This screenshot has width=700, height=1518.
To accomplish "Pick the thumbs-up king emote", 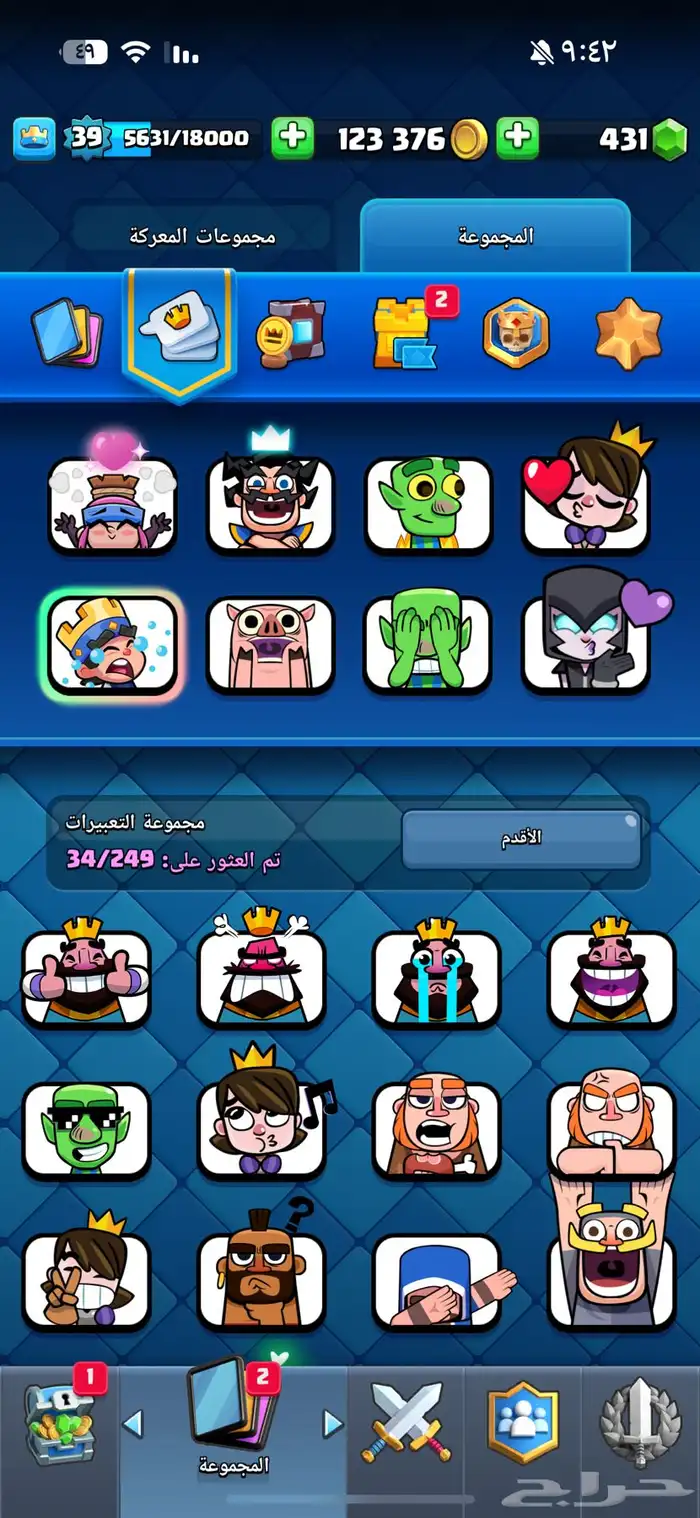I will pyautogui.click(x=87, y=977).
